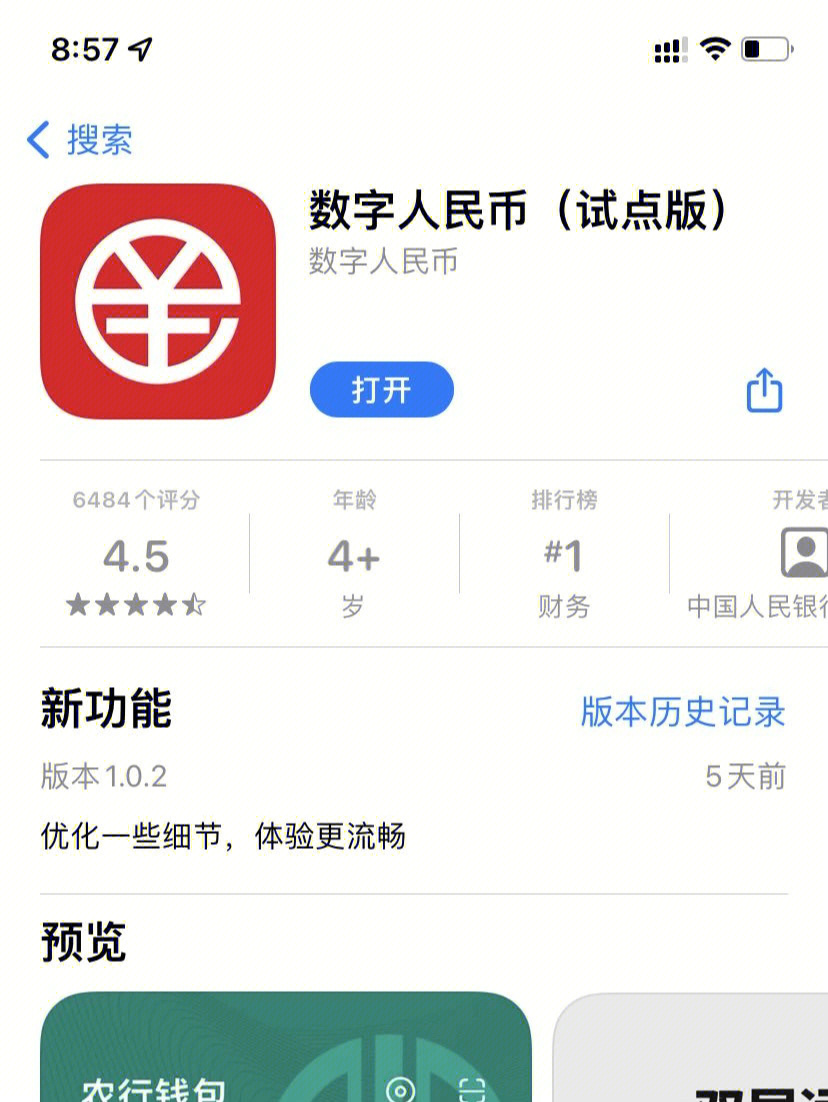
Task: Open the 排行榜 #1 财务 chart
Action: point(563,556)
